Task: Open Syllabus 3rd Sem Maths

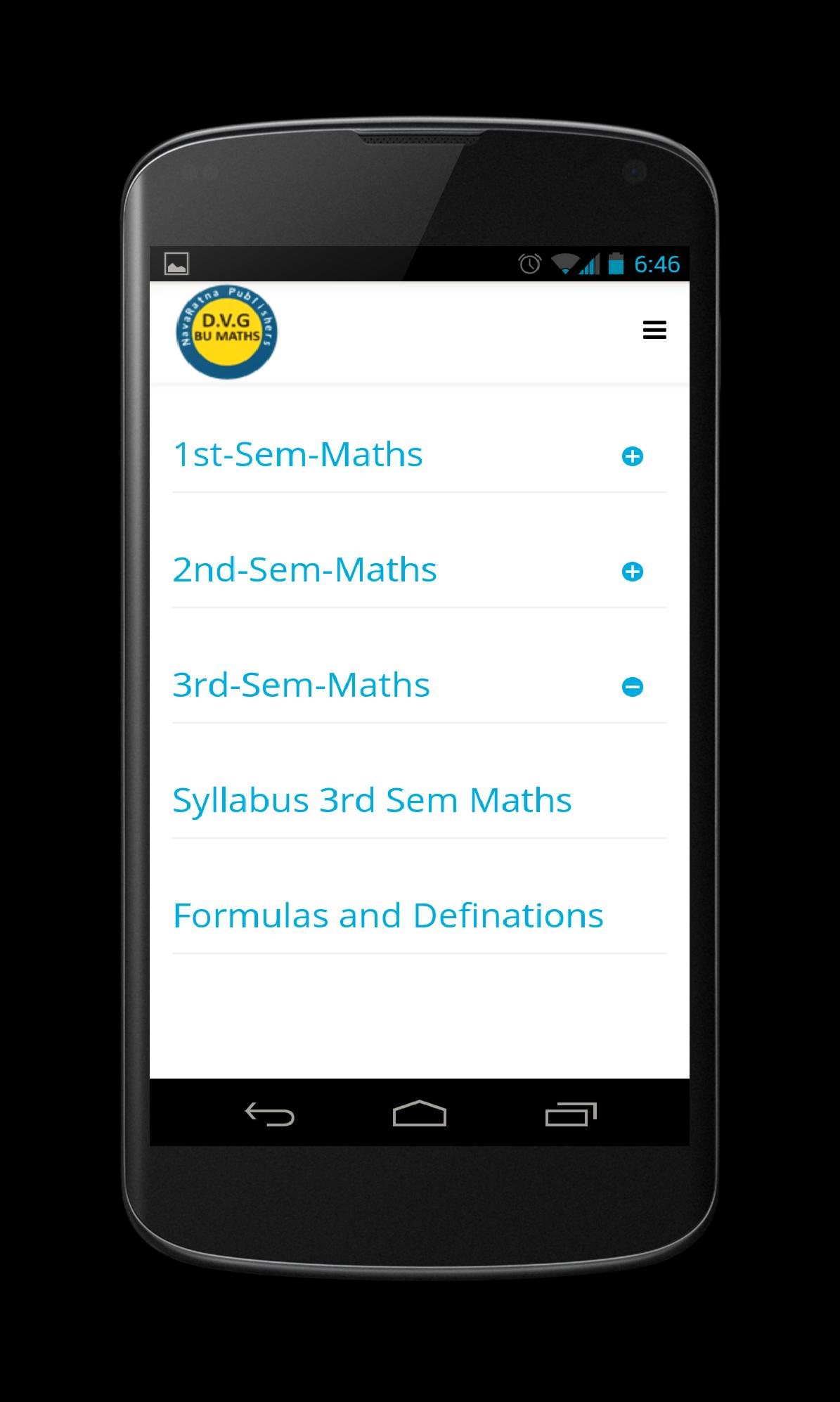Action: click(372, 800)
